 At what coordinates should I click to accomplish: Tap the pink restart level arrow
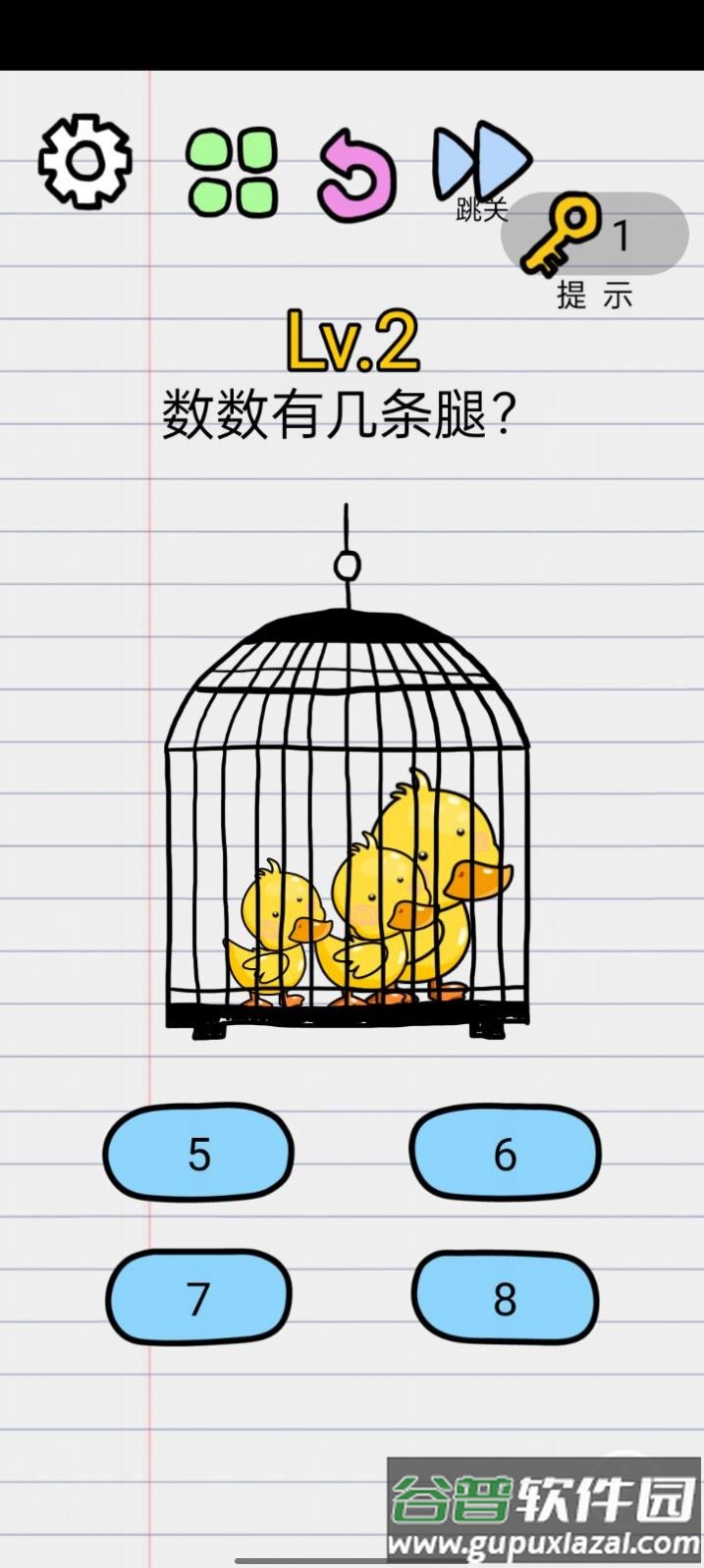point(357,175)
